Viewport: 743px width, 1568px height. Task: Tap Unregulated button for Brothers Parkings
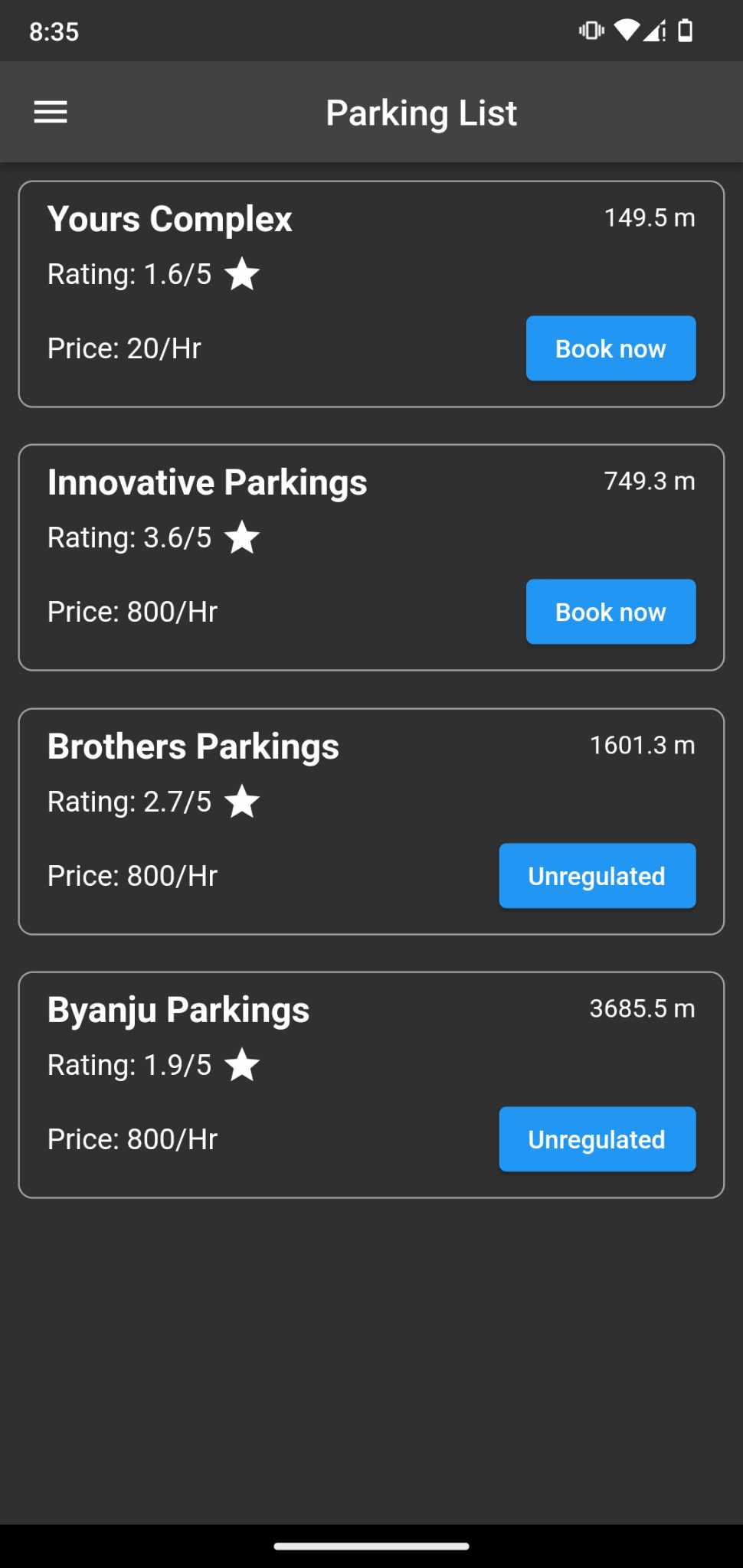pyautogui.click(x=597, y=876)
